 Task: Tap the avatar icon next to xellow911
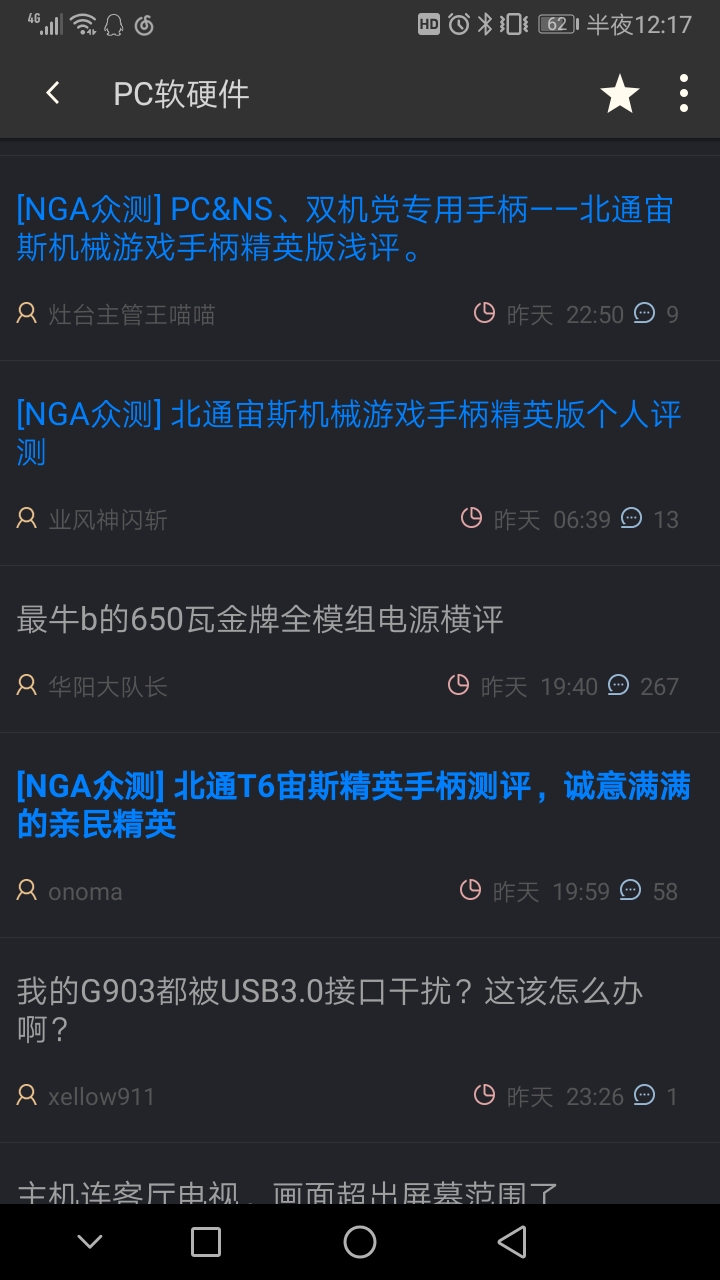26,1095
